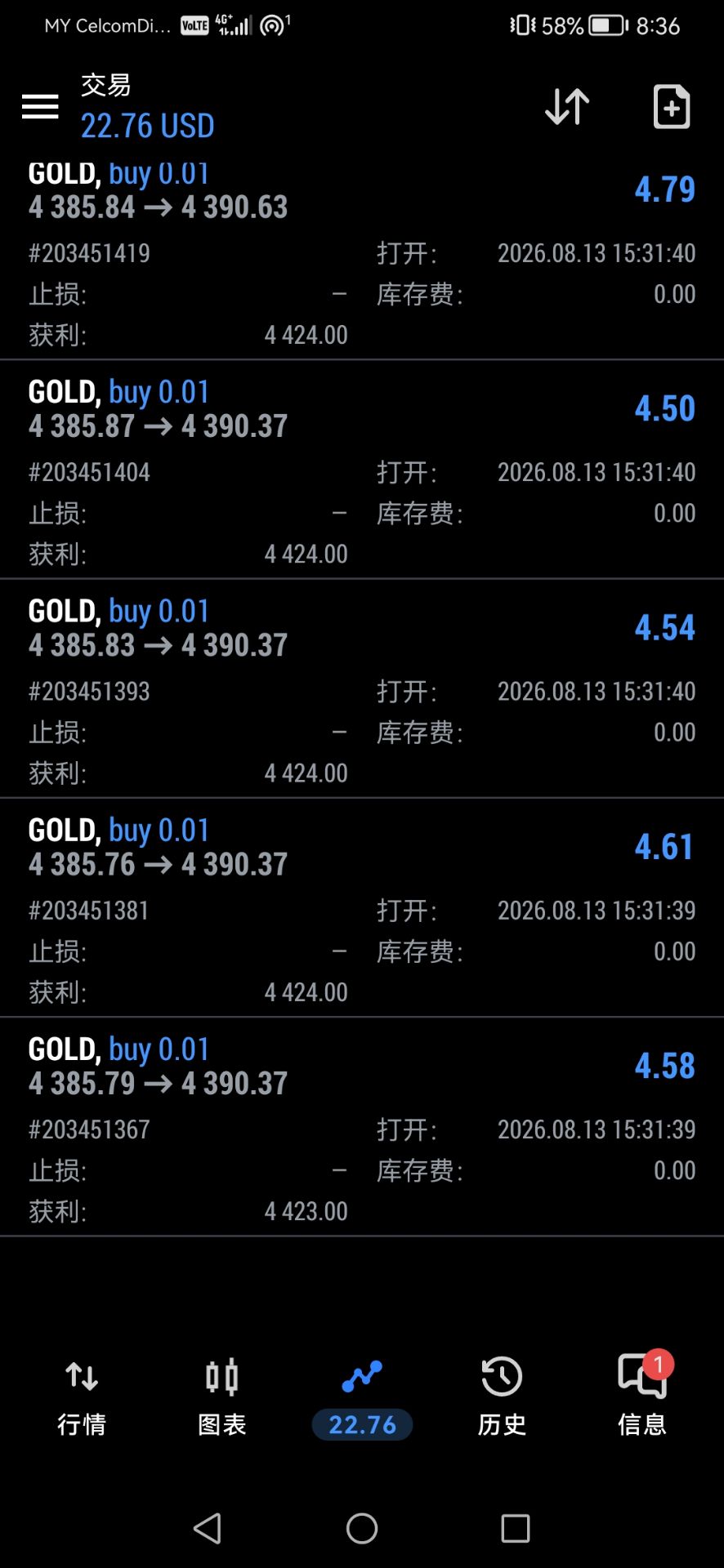This screenshot has width=724, height=1568.
Task: Open GOLD position #203451381
Action: 362,907
